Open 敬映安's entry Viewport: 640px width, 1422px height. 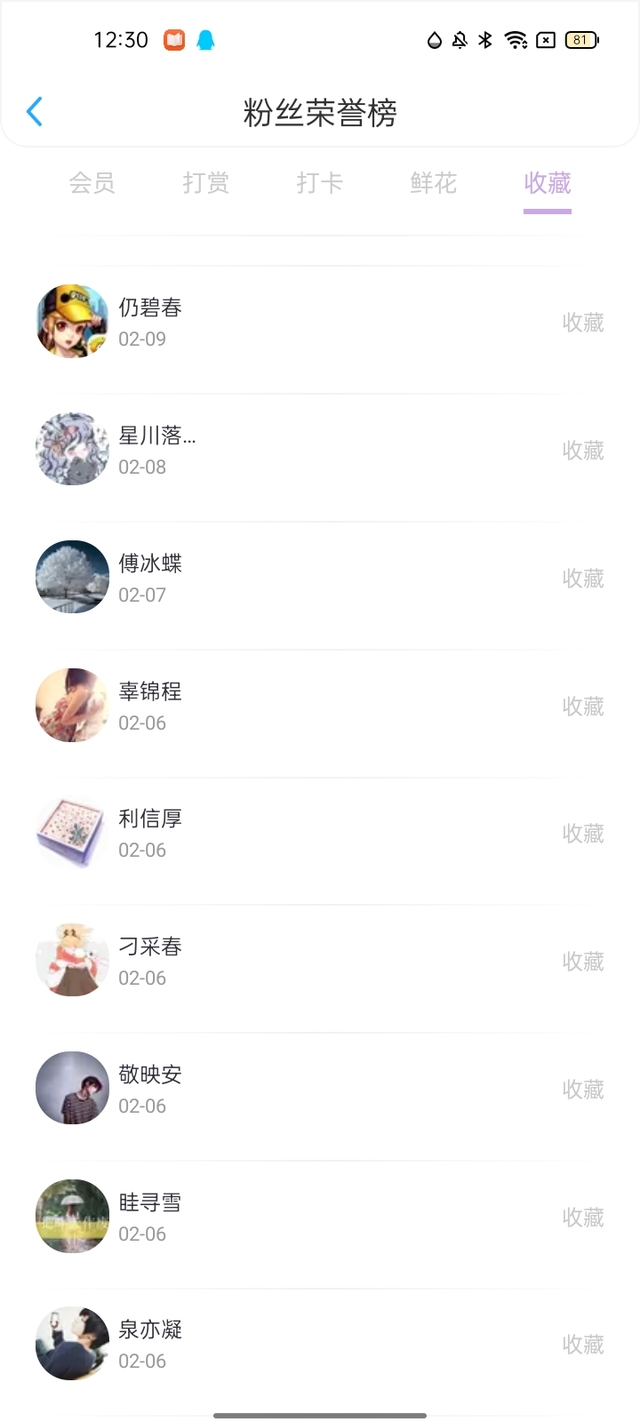click(x=320, y=1089)
